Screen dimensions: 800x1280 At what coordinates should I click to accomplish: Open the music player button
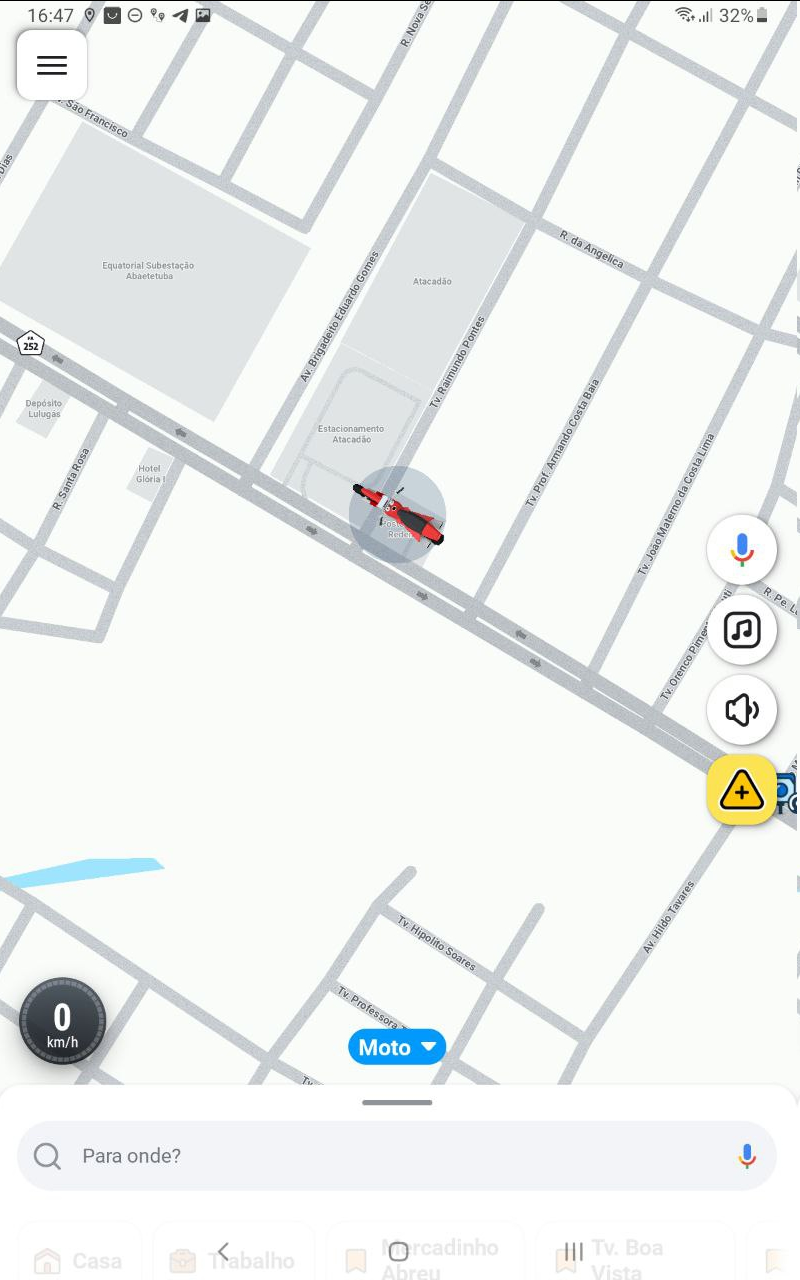[741, 630]
